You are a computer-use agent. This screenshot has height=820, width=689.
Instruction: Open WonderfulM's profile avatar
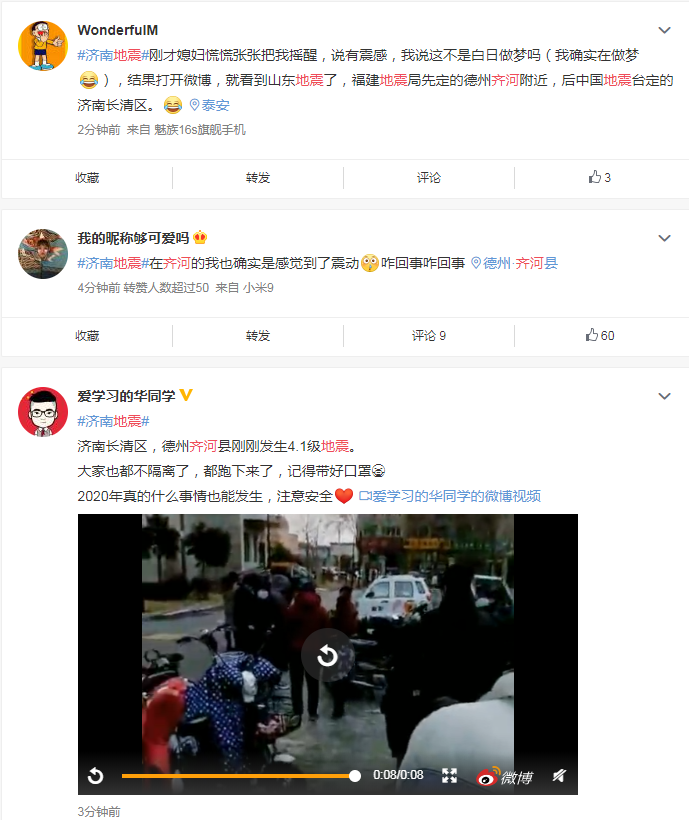coord(43,45)
